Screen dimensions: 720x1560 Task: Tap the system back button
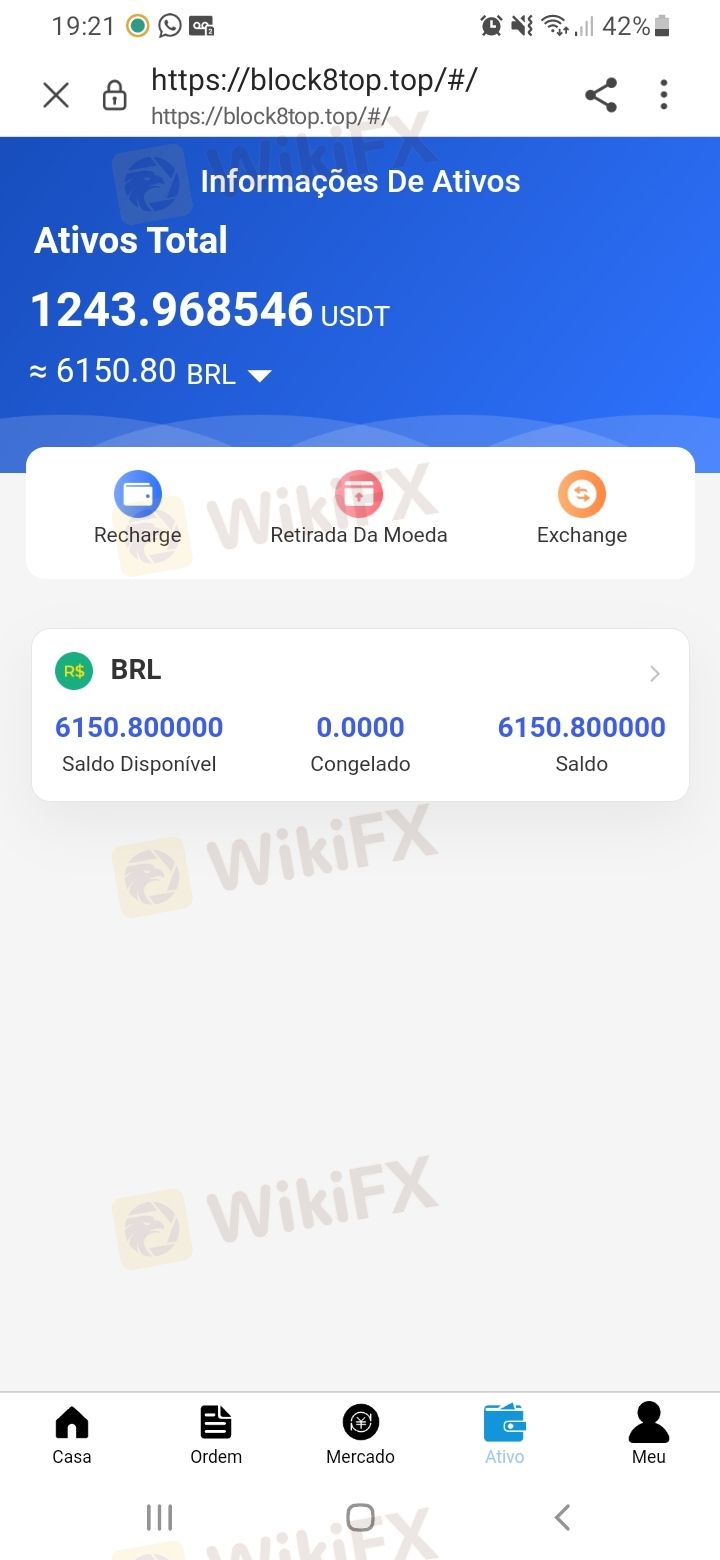click(562, 1517)
